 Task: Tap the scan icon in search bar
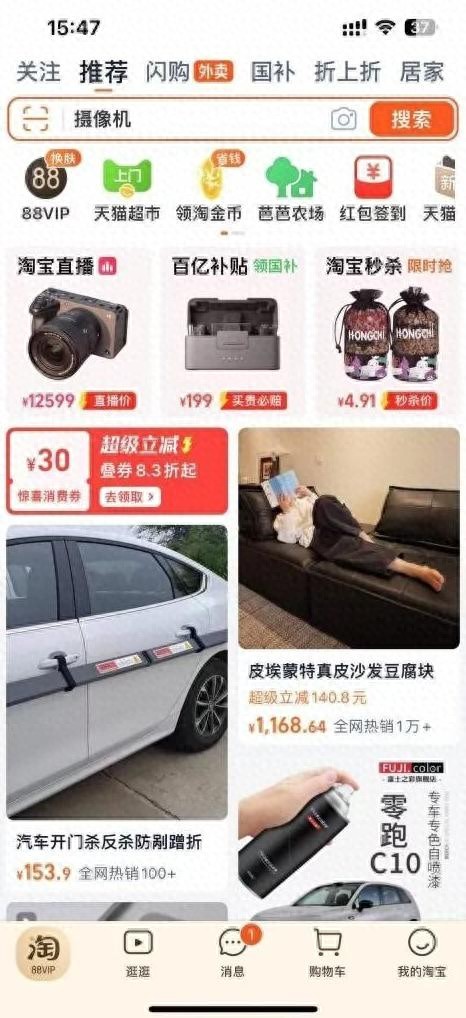36,119
